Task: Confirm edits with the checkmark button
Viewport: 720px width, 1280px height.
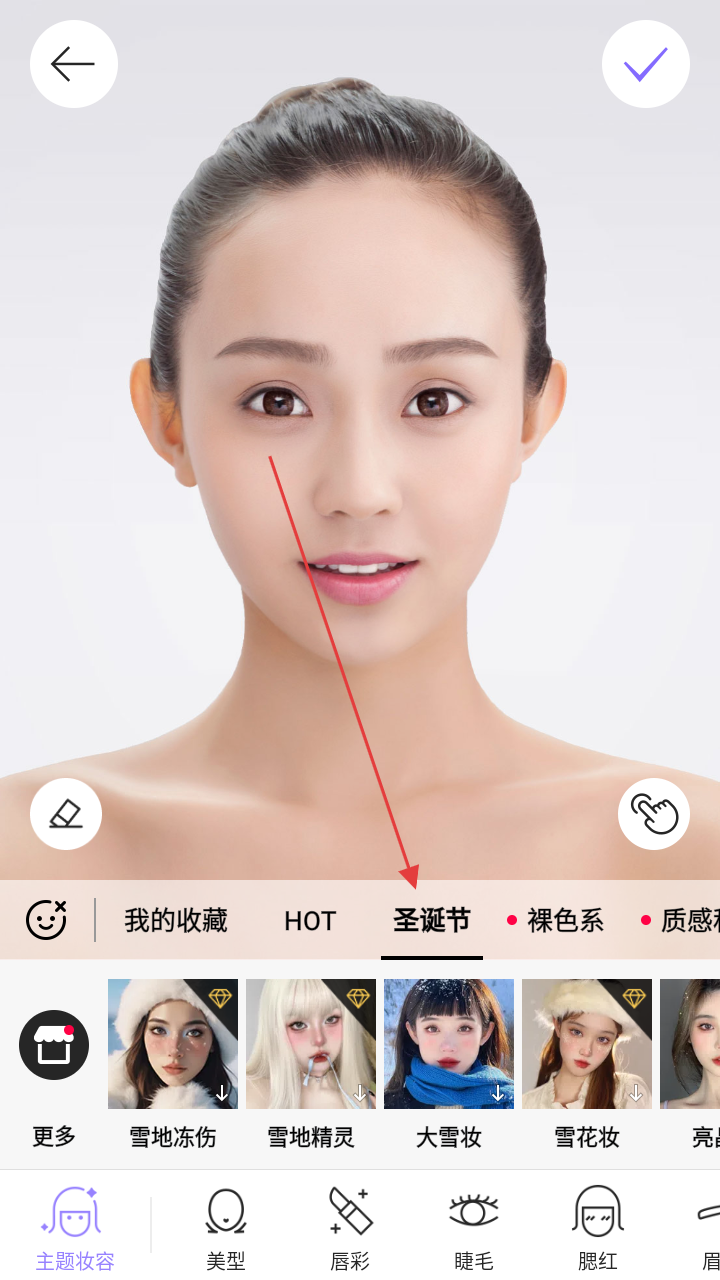Action: click(x=646, y=65)
